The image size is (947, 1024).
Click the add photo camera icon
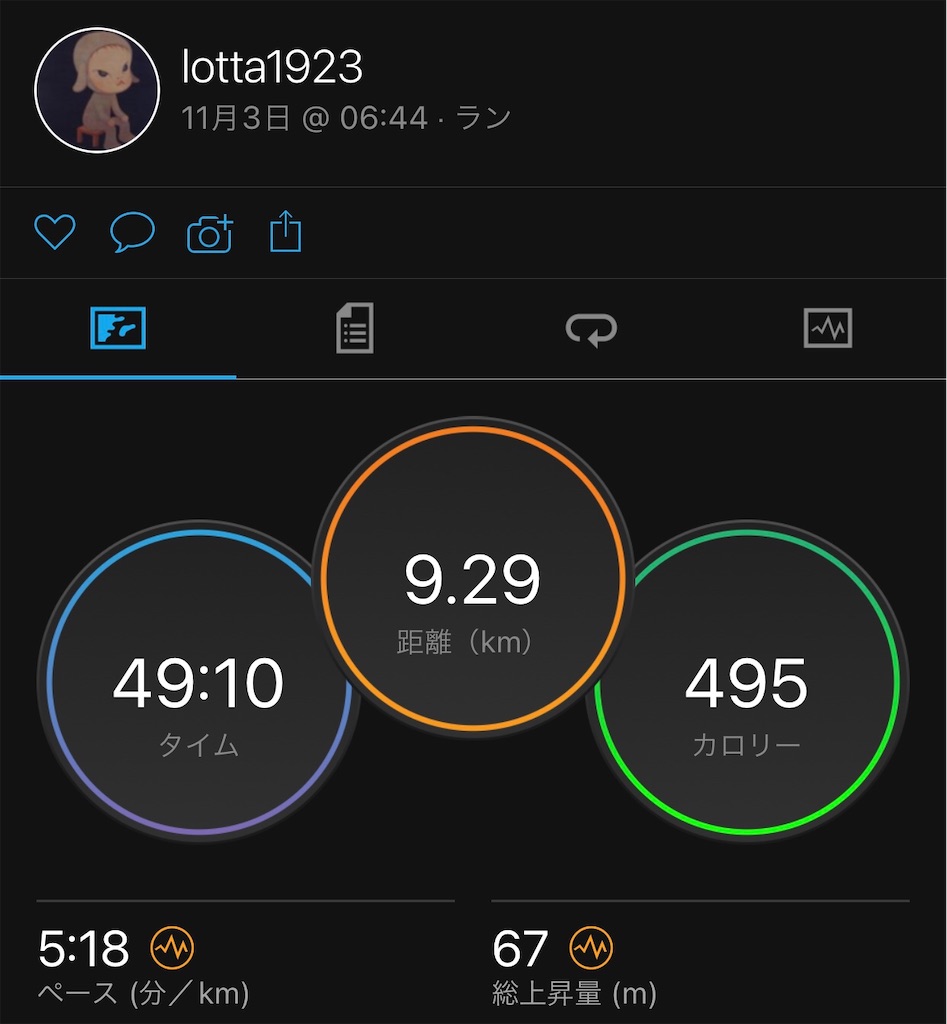point(207,231)
